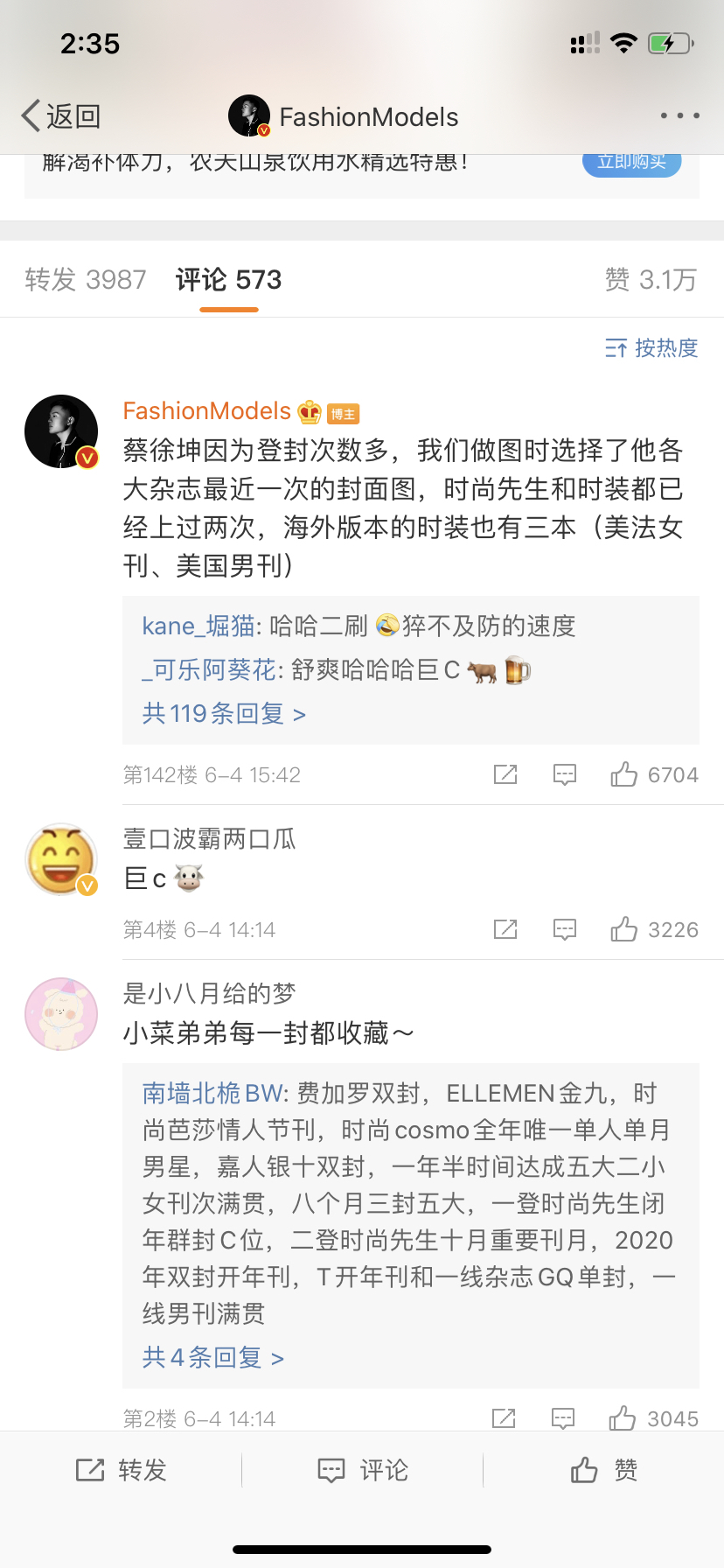Viewport: 724px width, 1568px height.
Task: Open FashionModels commenter profile avatar
Action: coord(61,431)
